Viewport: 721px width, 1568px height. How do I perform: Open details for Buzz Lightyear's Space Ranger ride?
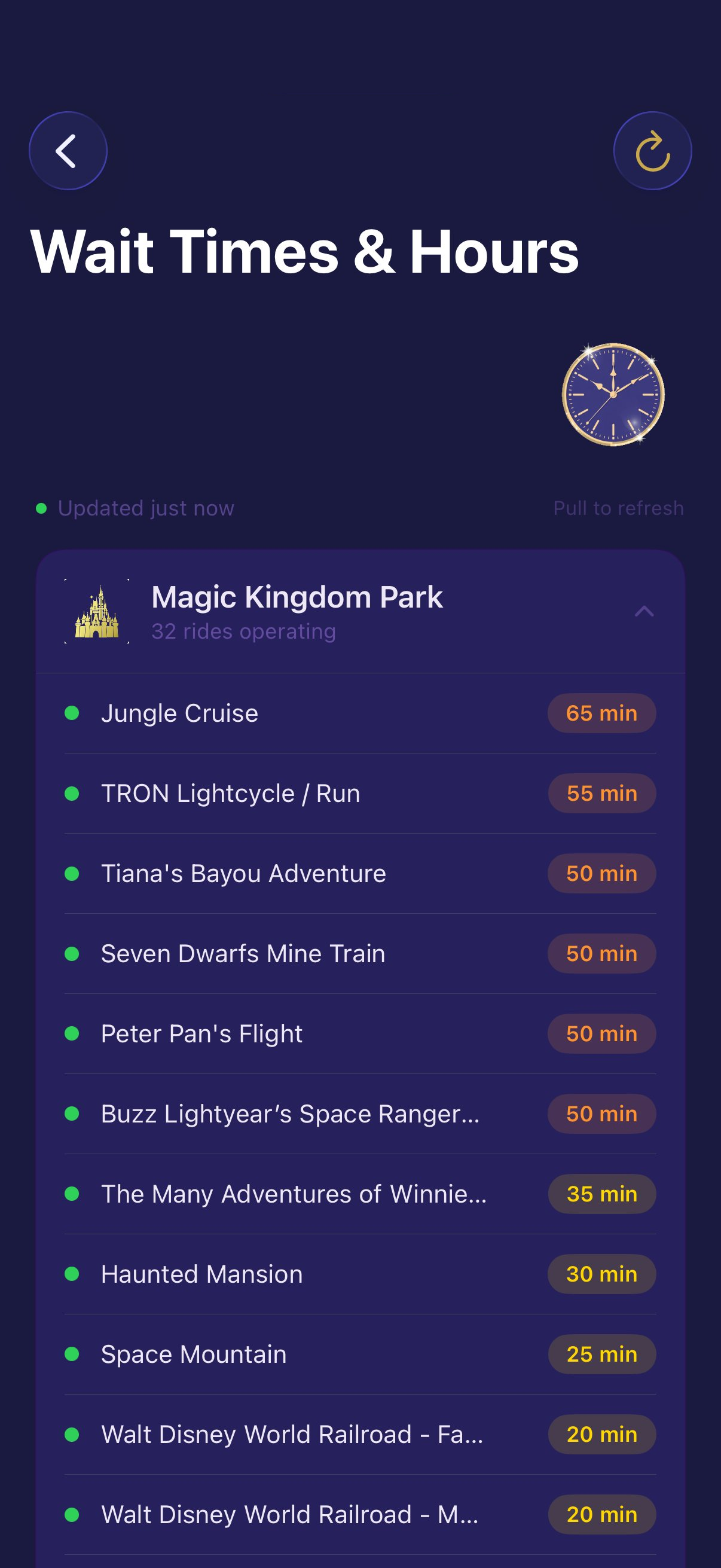(290, 1114)
